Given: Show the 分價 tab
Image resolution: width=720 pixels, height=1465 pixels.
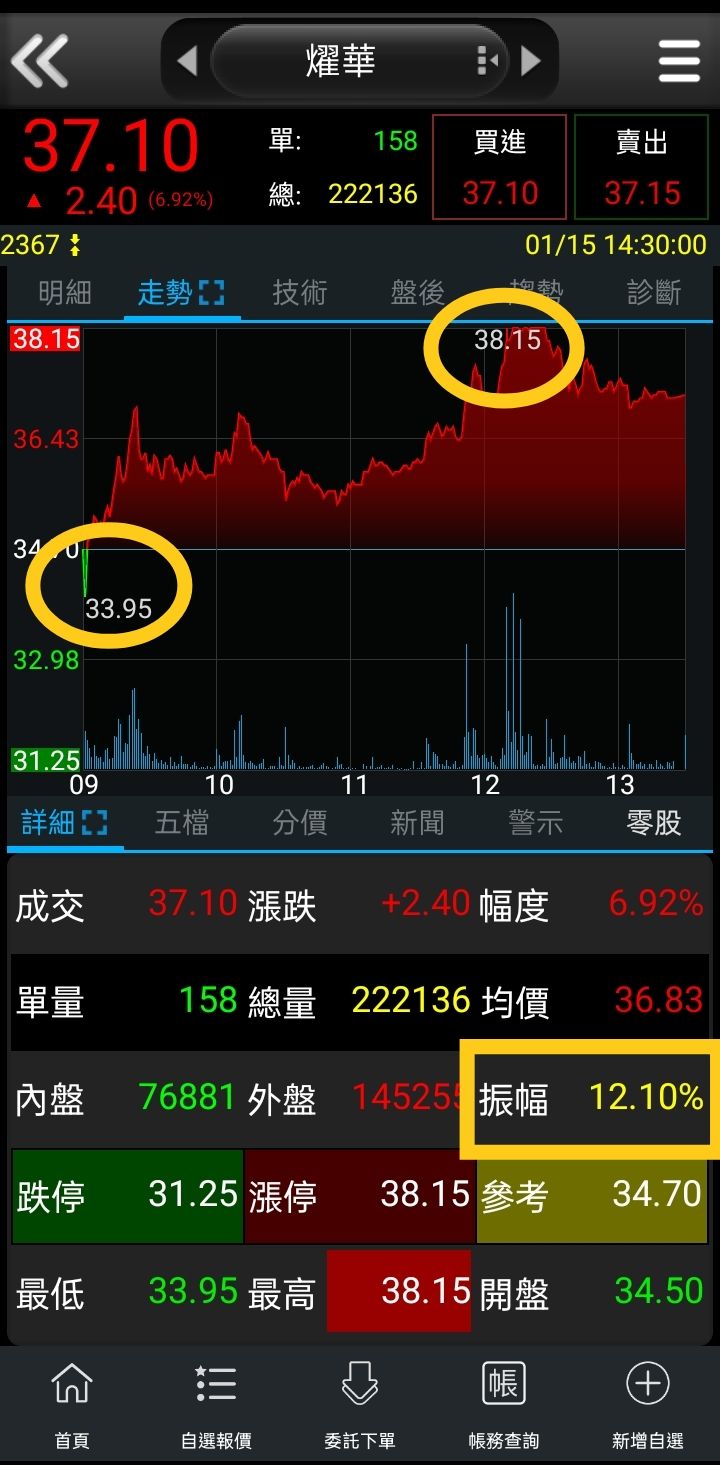Looking at the screenshot, I should point(300,823).
